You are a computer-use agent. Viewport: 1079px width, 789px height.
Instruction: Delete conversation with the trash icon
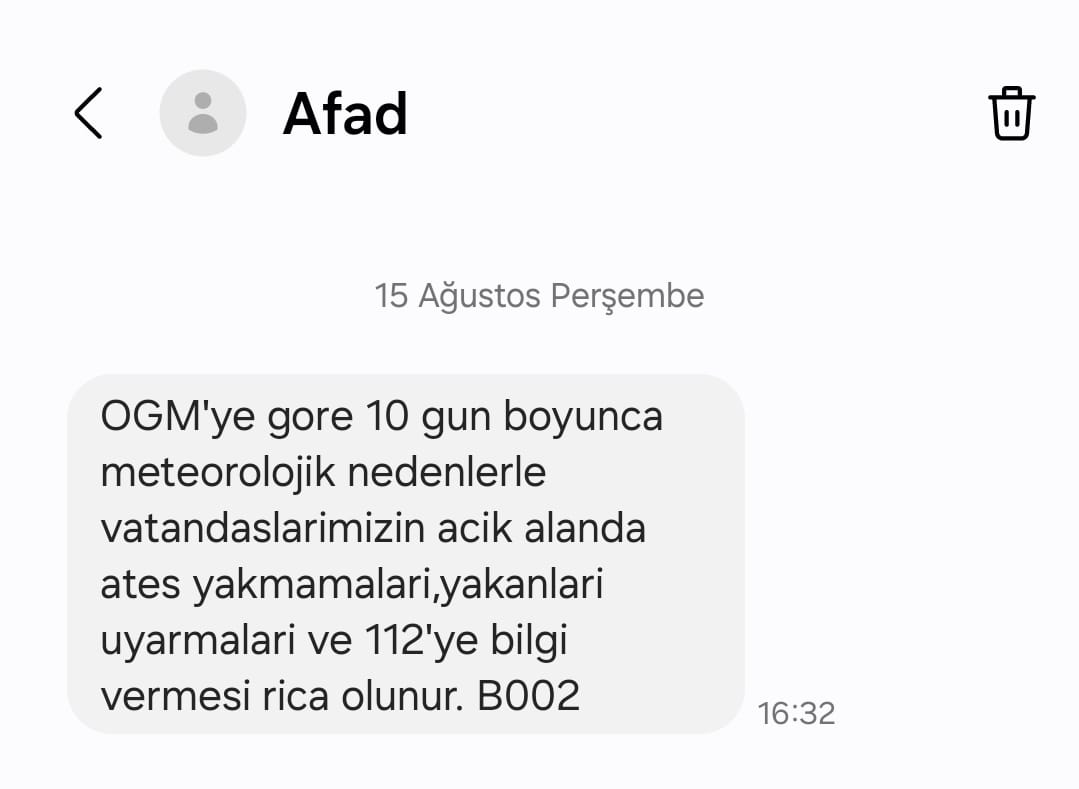coord(1011,113)
